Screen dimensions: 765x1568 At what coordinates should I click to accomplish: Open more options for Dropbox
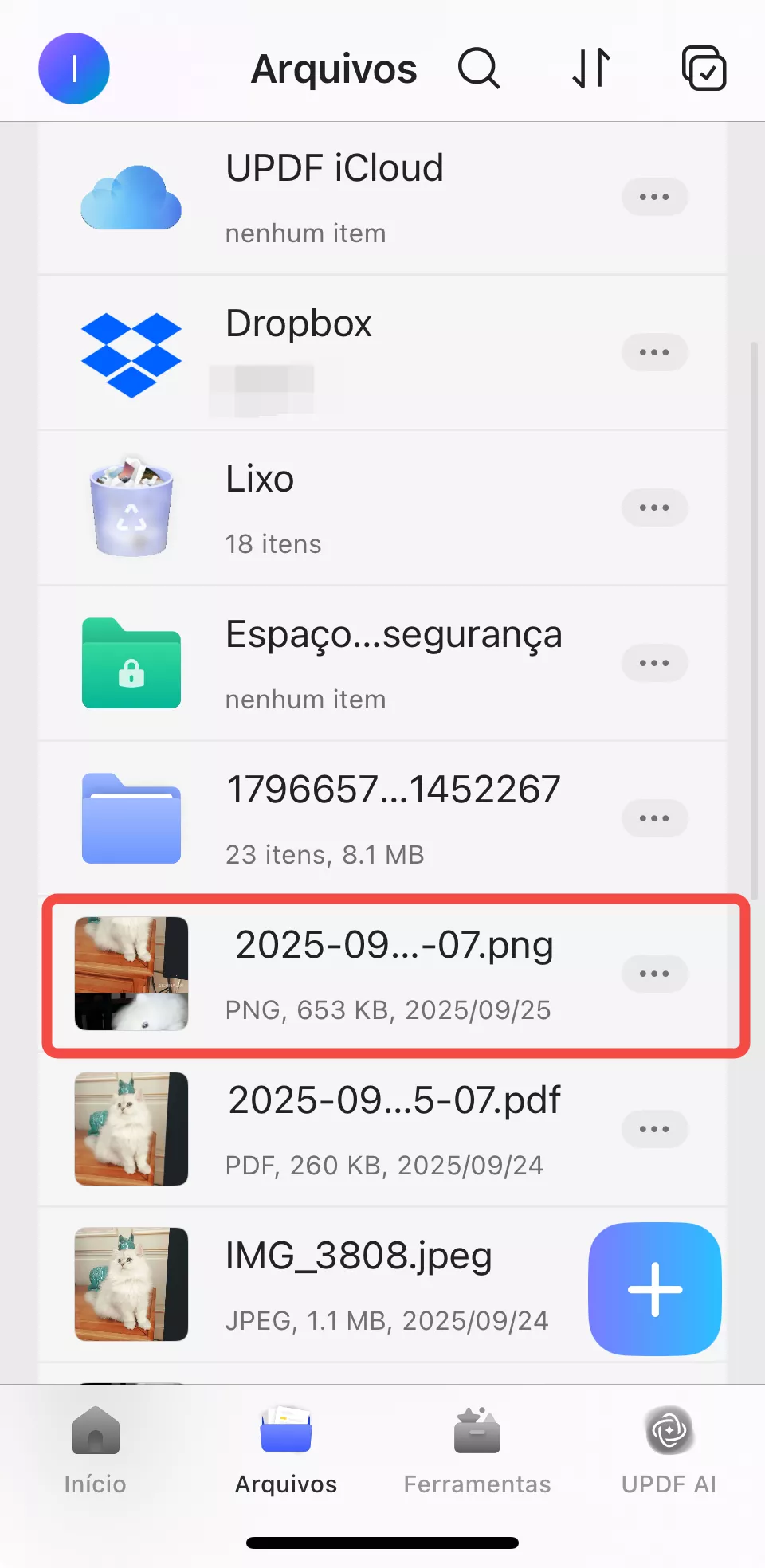[654, 352]
